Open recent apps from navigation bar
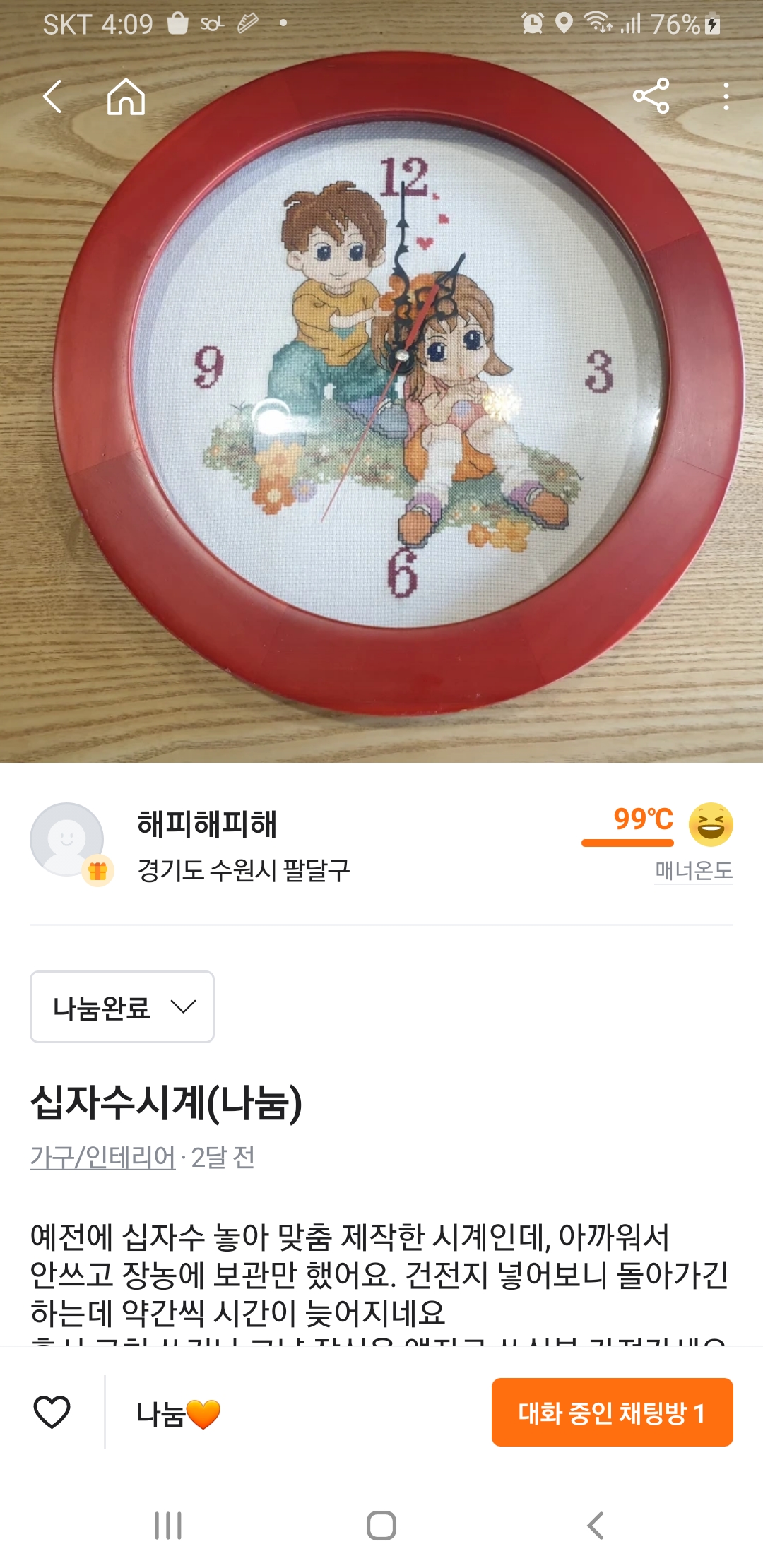763x1568 pixels. coord(168,1526)
